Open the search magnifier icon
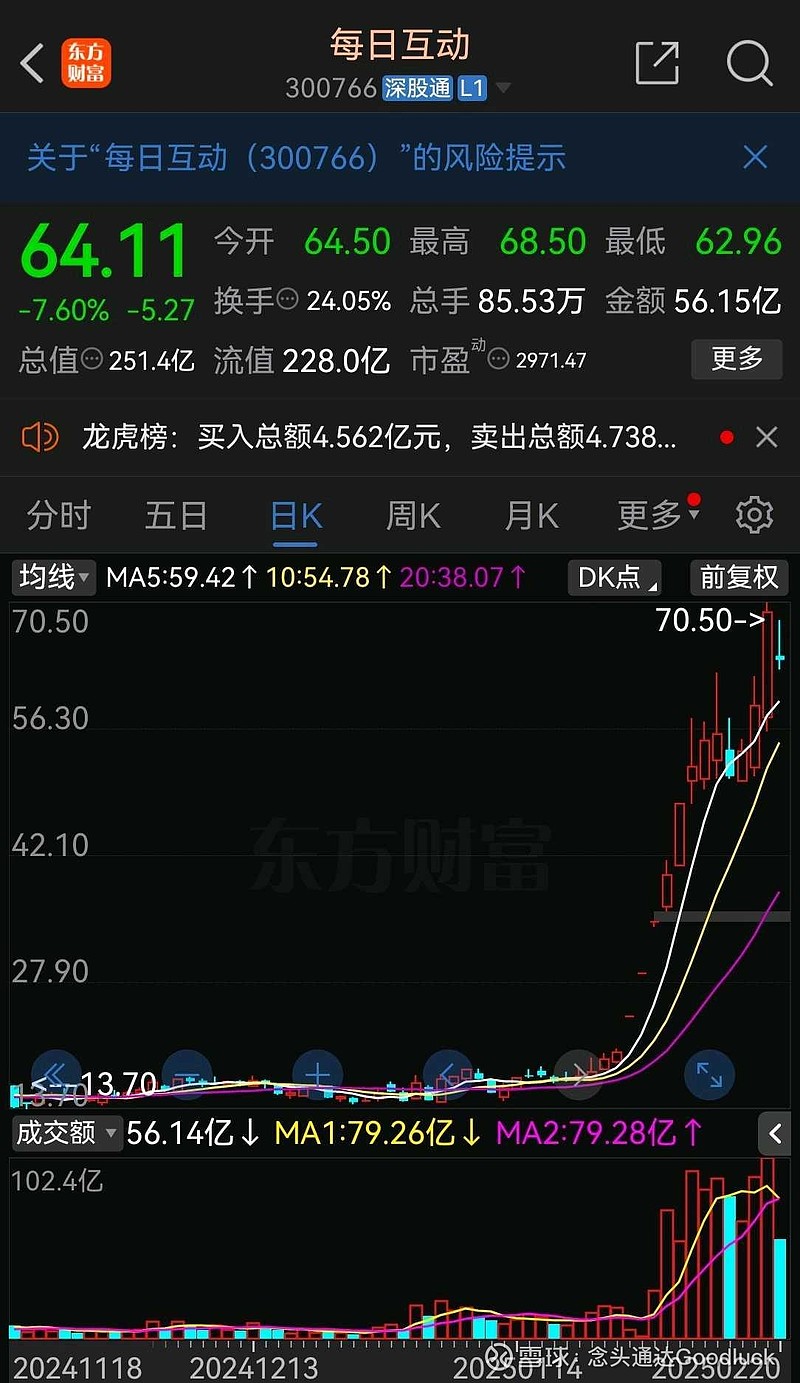Viewport: 800px width, 1383px height. (x=748, y=63)
